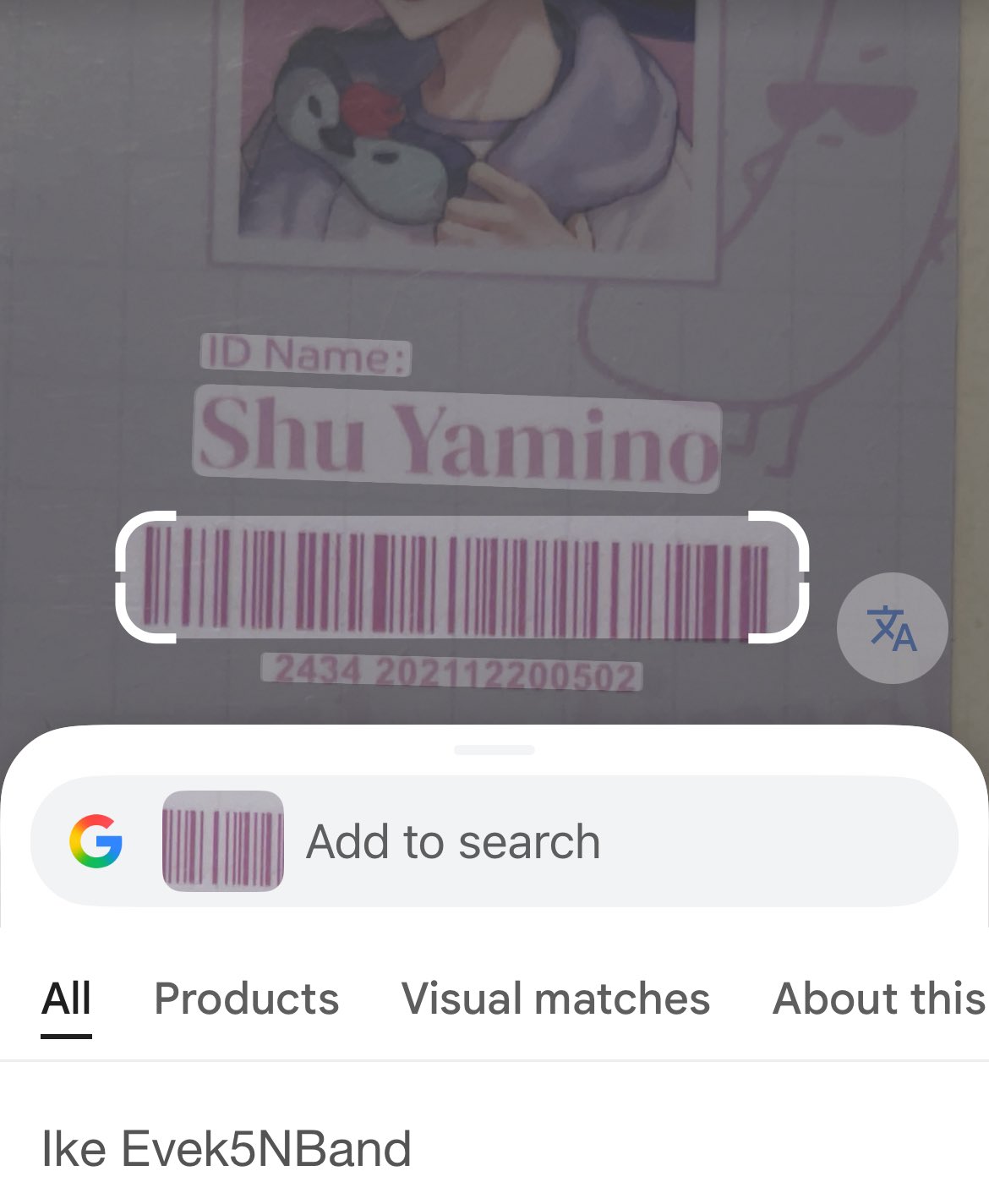
Task: Open the About this tab
Action: coord(879,999)
